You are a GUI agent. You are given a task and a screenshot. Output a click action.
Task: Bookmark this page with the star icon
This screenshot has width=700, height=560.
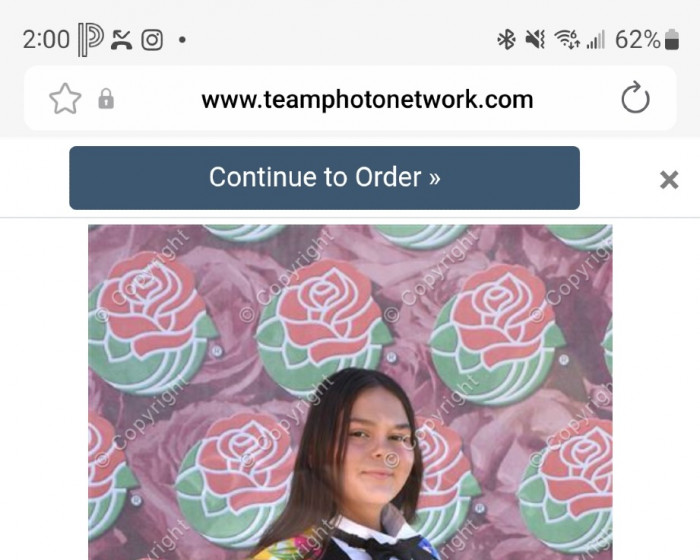(x=65, y=99)
